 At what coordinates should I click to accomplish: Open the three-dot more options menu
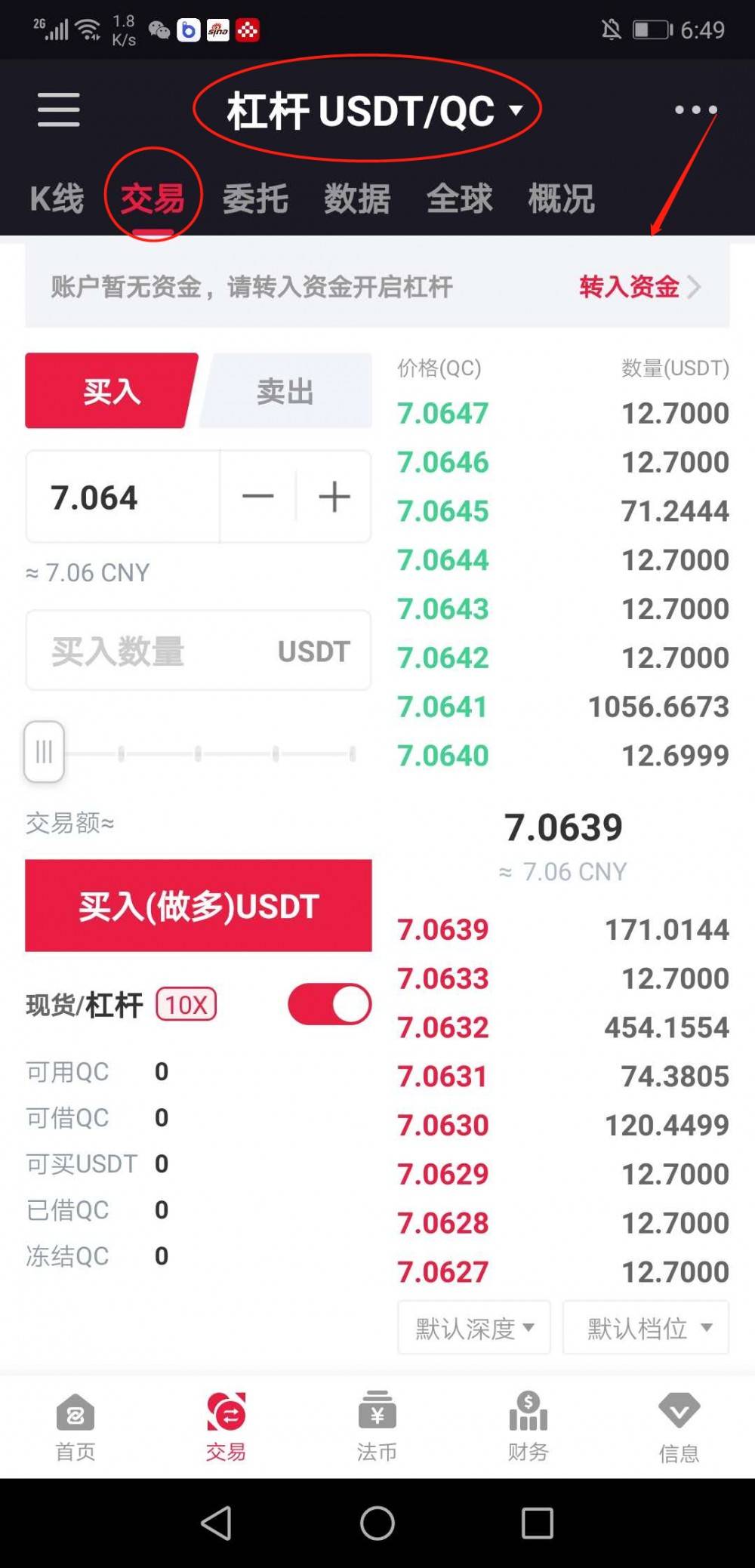pos(696,110)
